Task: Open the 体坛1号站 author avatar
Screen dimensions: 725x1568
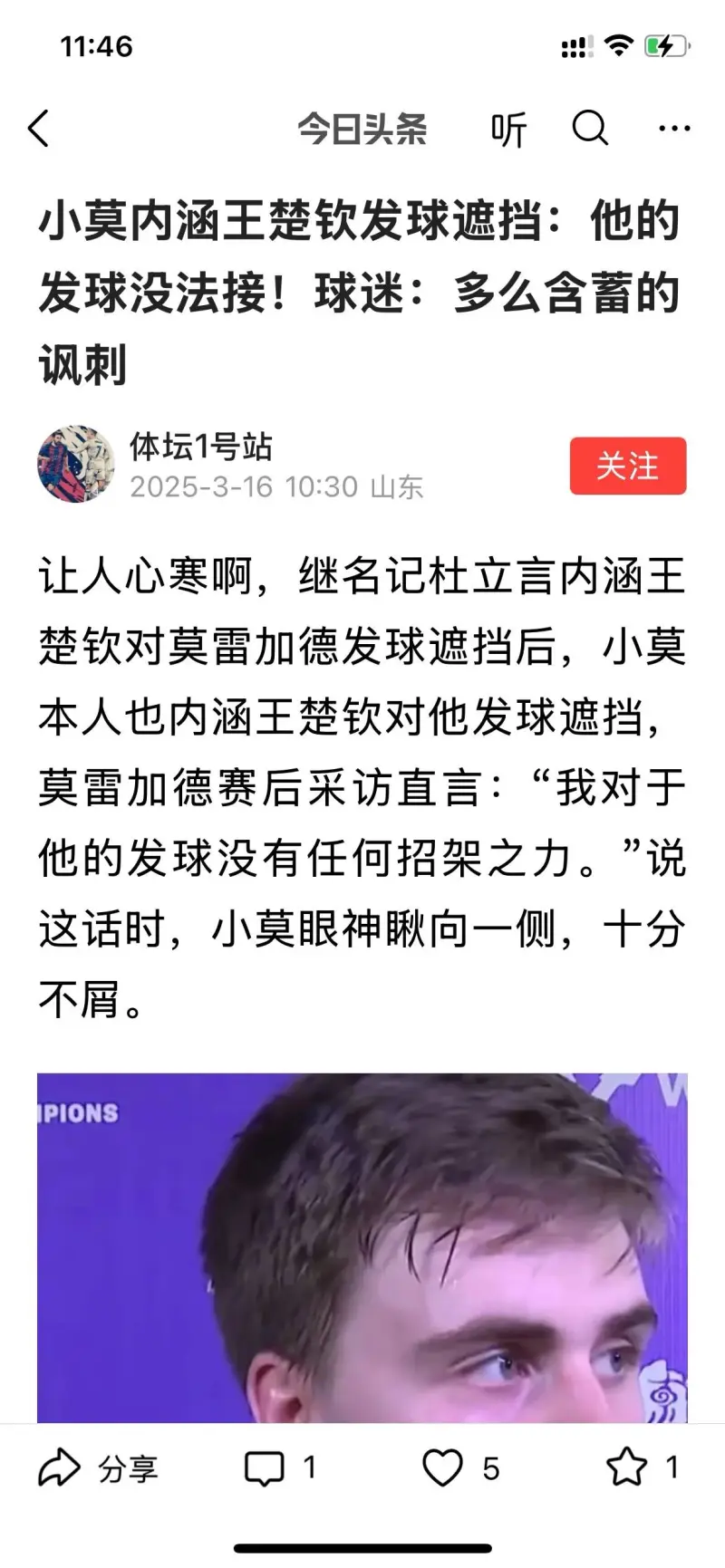Action: tap(76, 464)
